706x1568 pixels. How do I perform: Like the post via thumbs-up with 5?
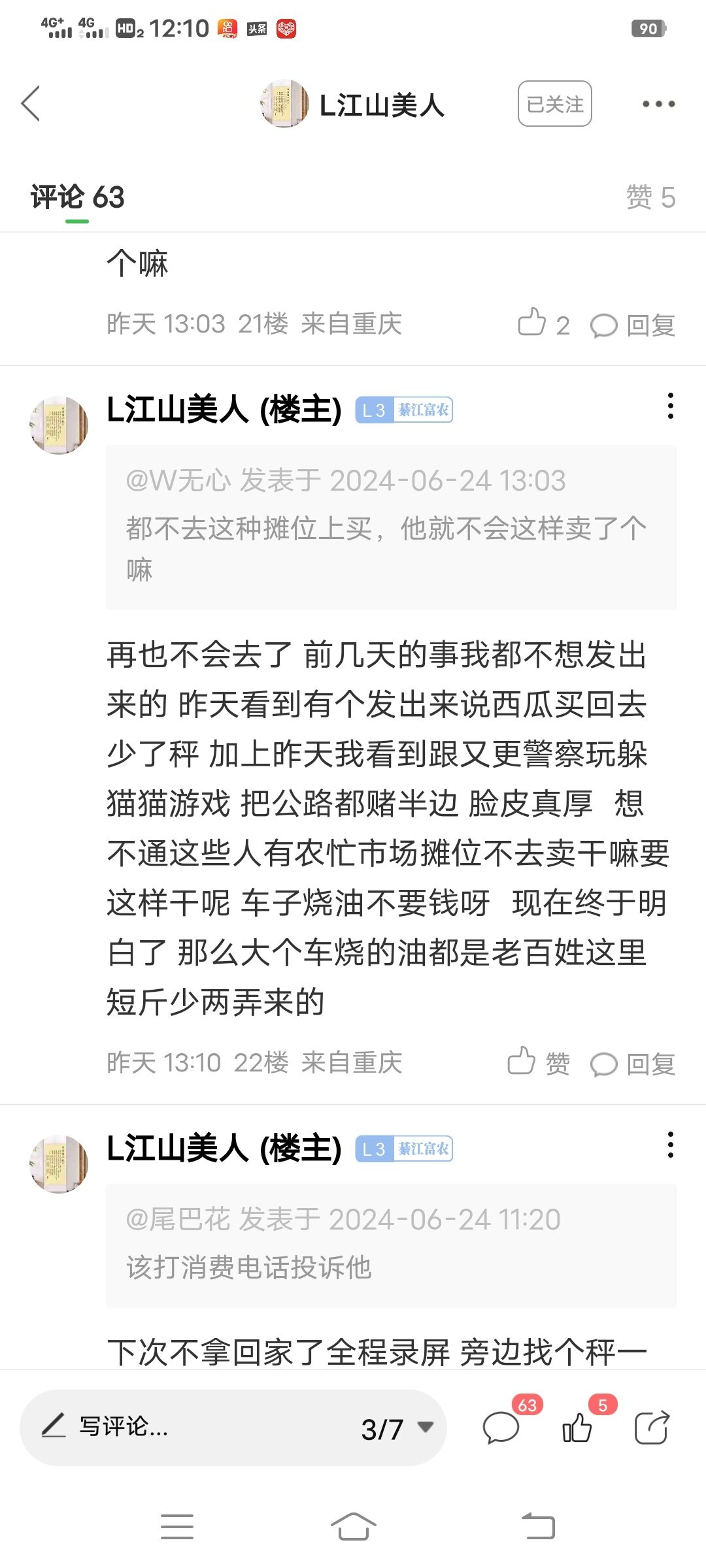pyautogui.click(x=578, y=1427)
